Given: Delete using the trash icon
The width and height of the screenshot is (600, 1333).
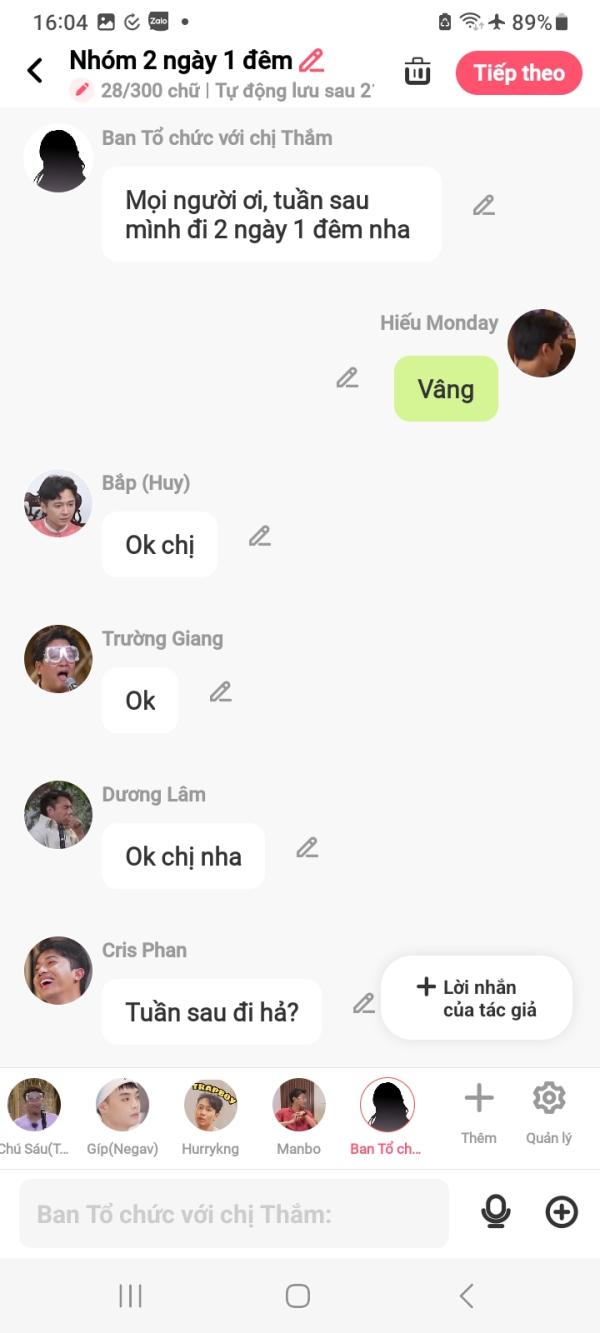Looking at the screenshot, I should pyautogui.click(x=417, y=72).
